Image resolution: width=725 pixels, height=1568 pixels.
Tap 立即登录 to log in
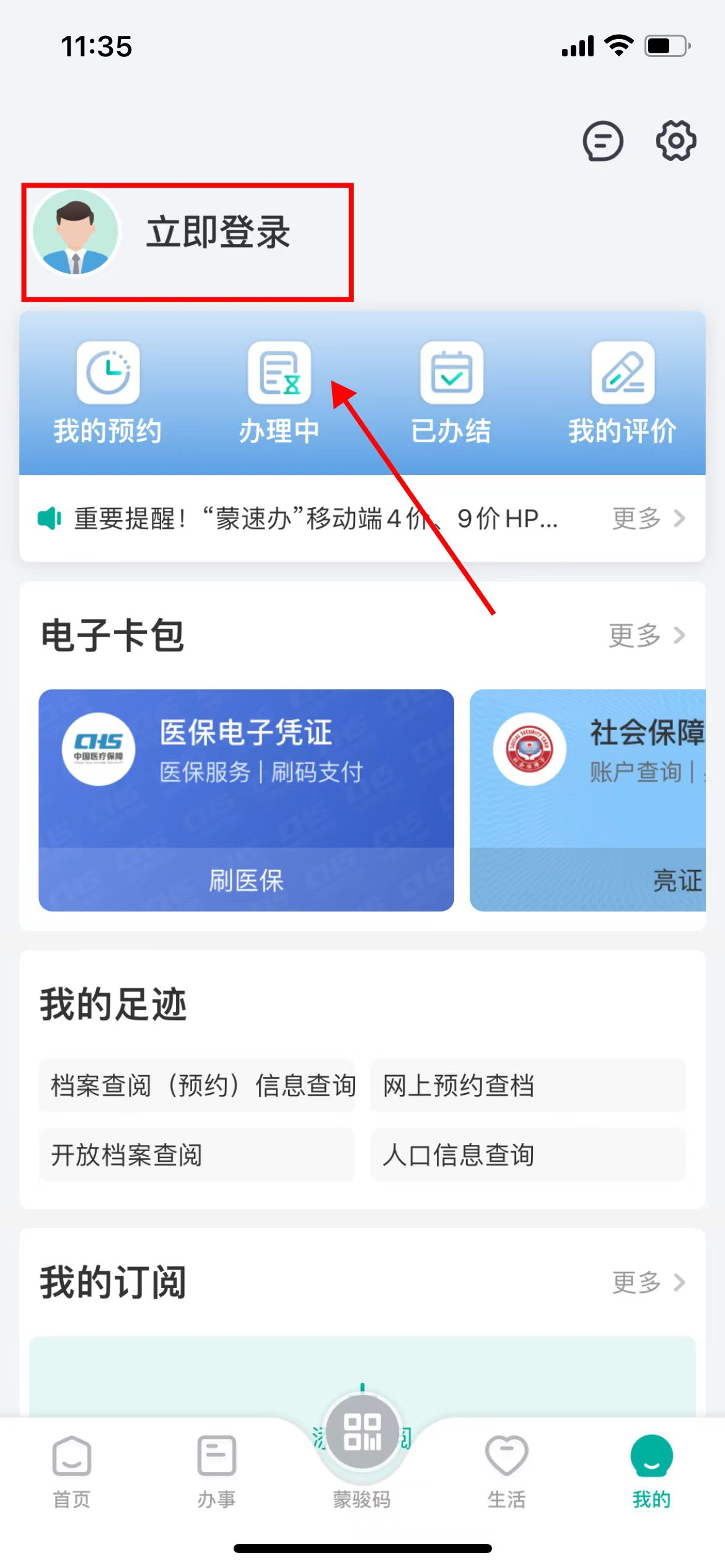[x=217, y=233]
